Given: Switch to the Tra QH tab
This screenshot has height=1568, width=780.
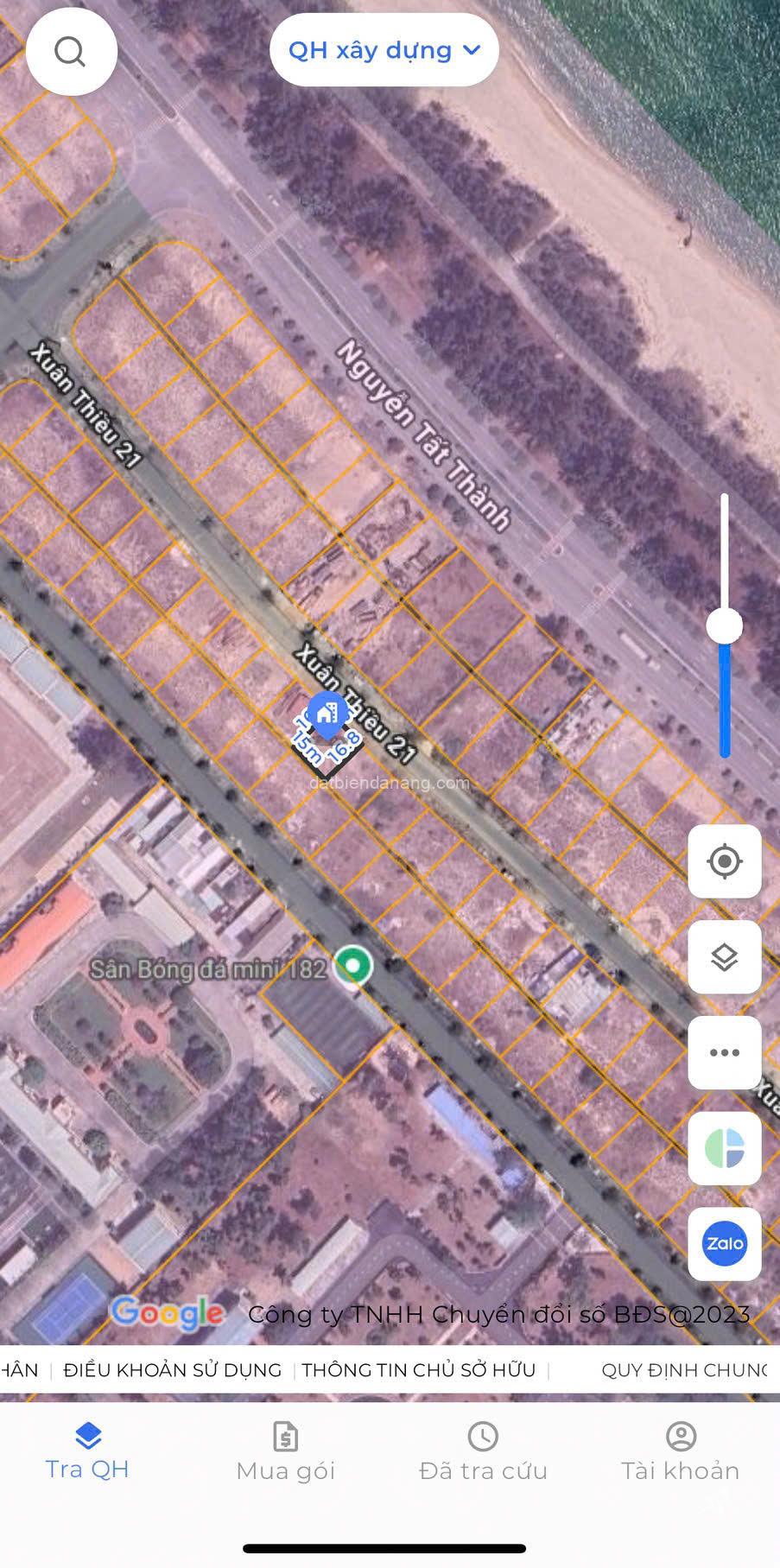Looking at the screenshot, I should [87, 1453].
